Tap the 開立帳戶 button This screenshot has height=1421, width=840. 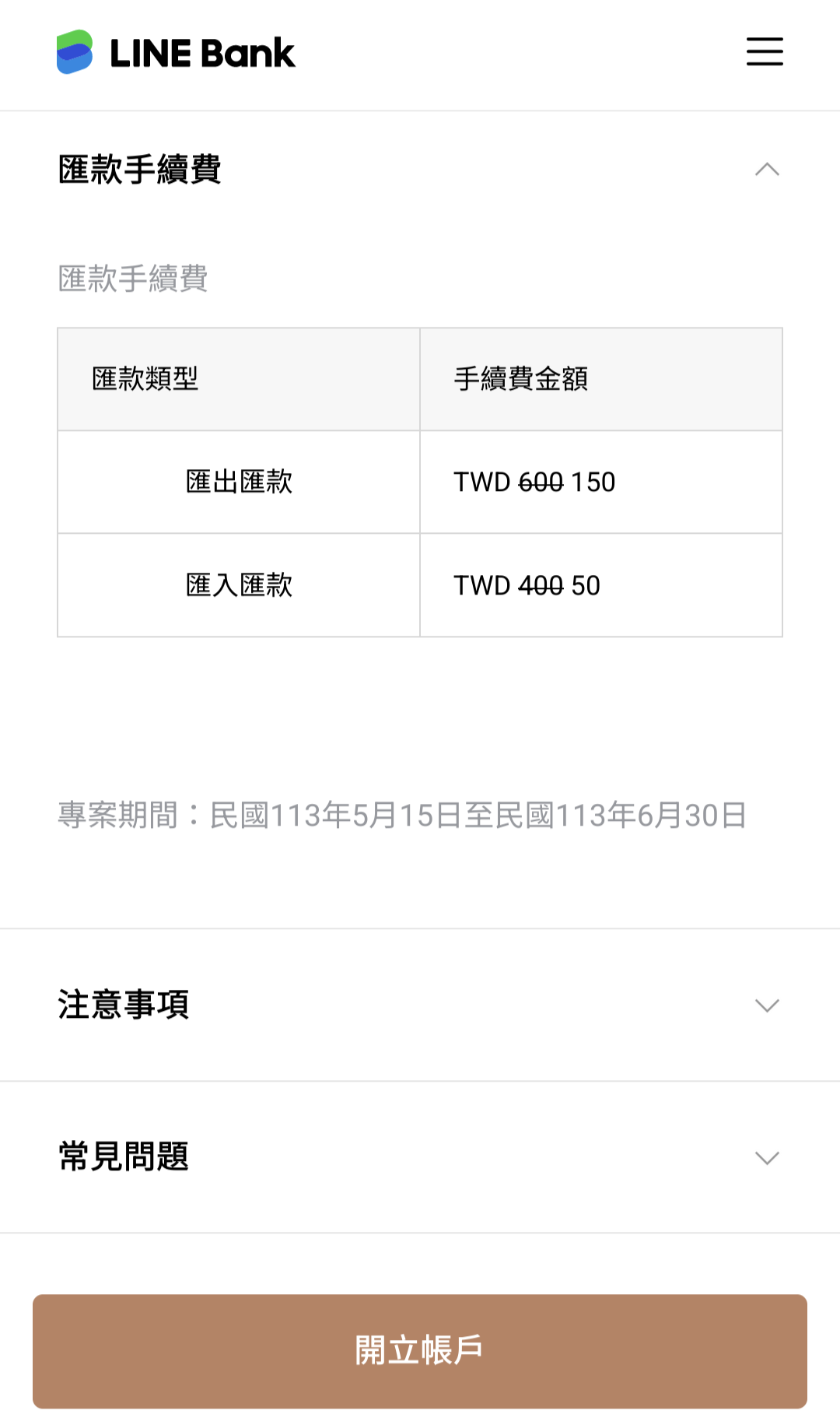click(x=420, y=1351)
